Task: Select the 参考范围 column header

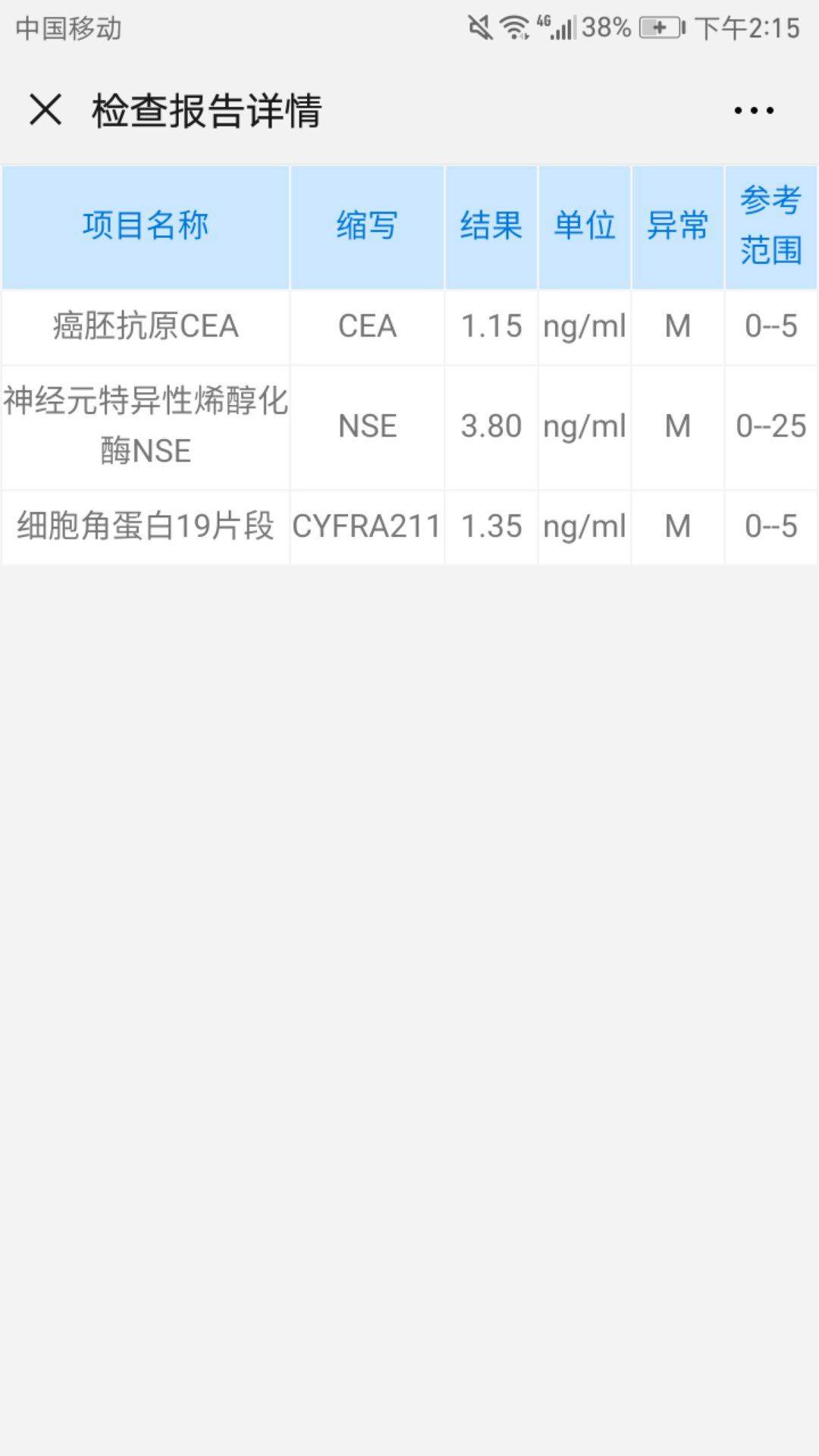Action: point(772,225)
